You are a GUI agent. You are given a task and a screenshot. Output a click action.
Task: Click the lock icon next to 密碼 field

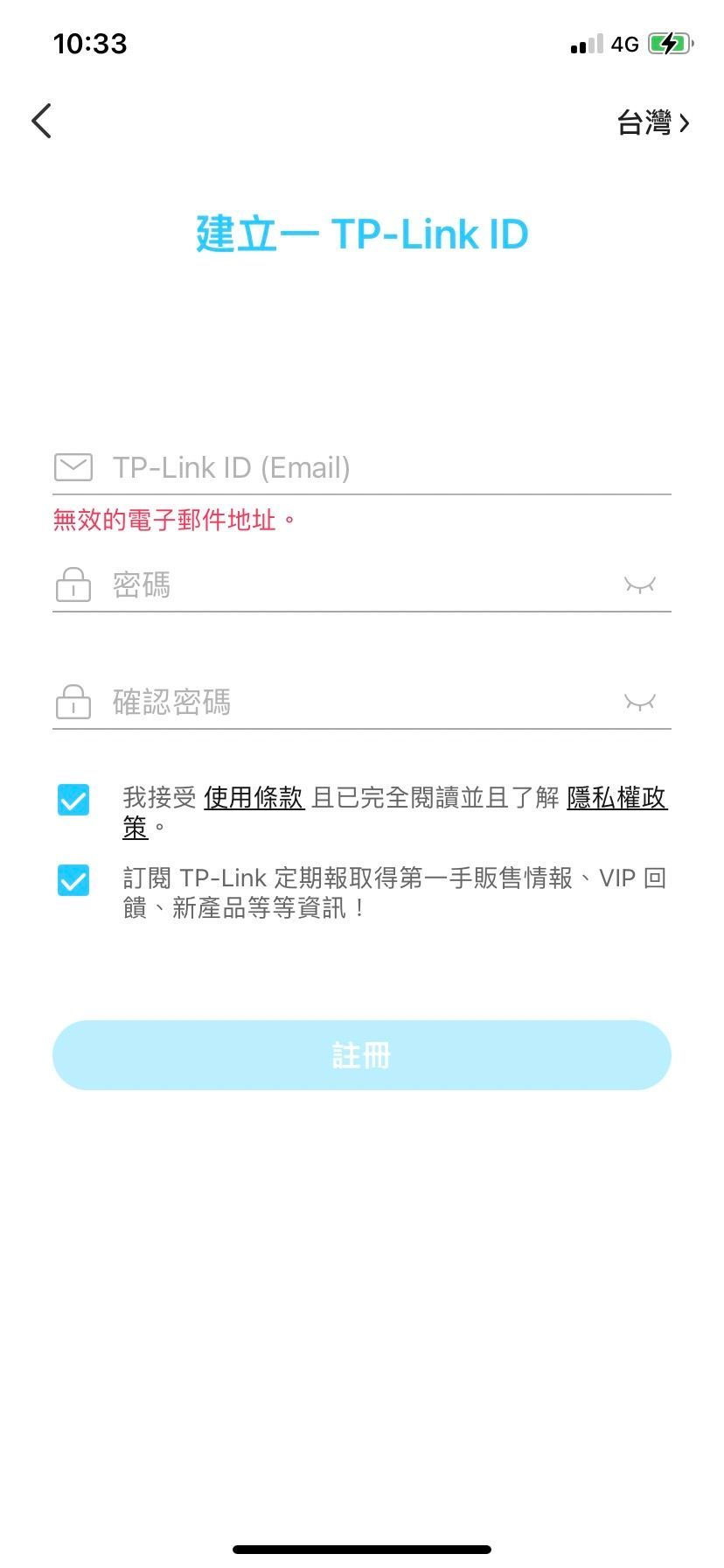click(73, 584)
